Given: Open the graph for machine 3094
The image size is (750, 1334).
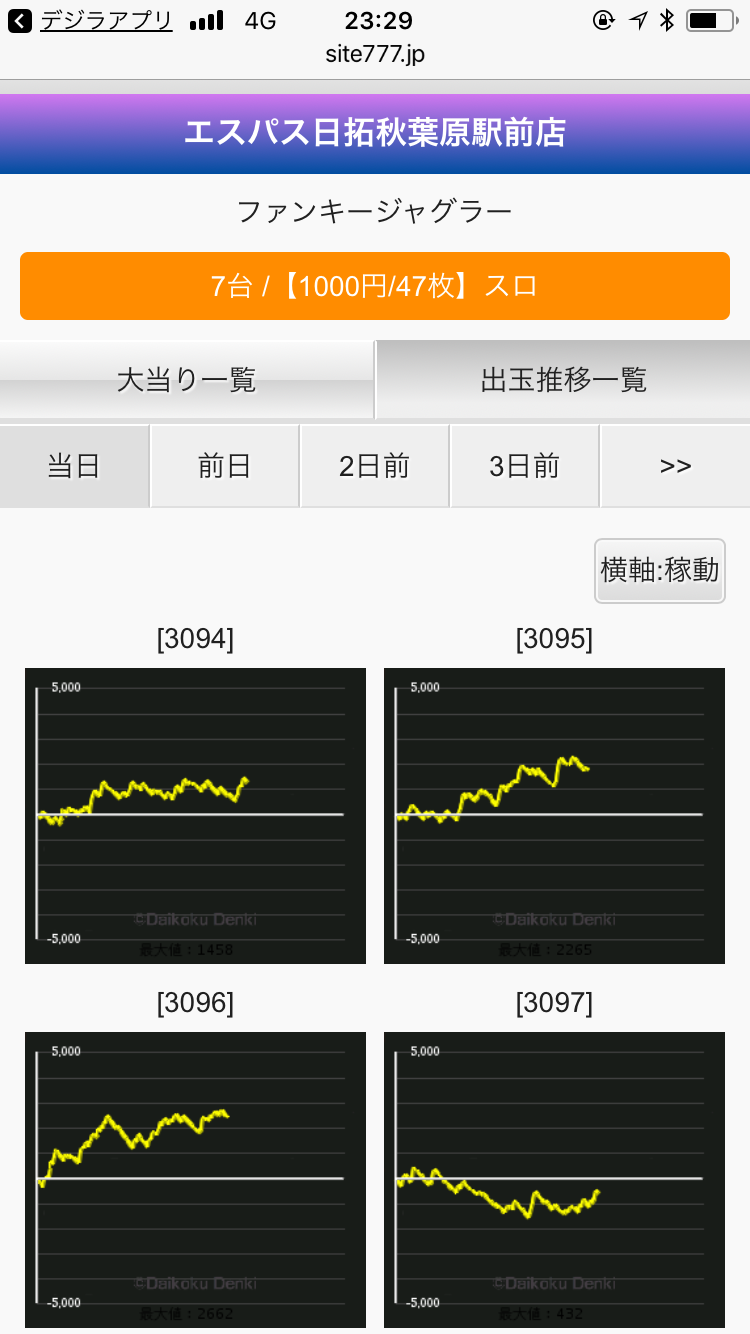Looking at the screenshot, I should click(195, 816).
